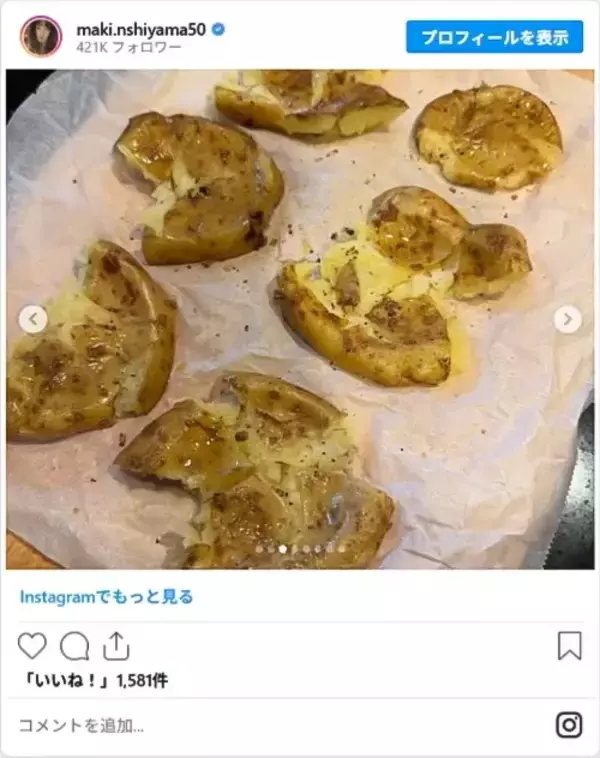Open Instagram via the logo icon
600x758 pixels.
pyautogui.click(x=569, y=725)
